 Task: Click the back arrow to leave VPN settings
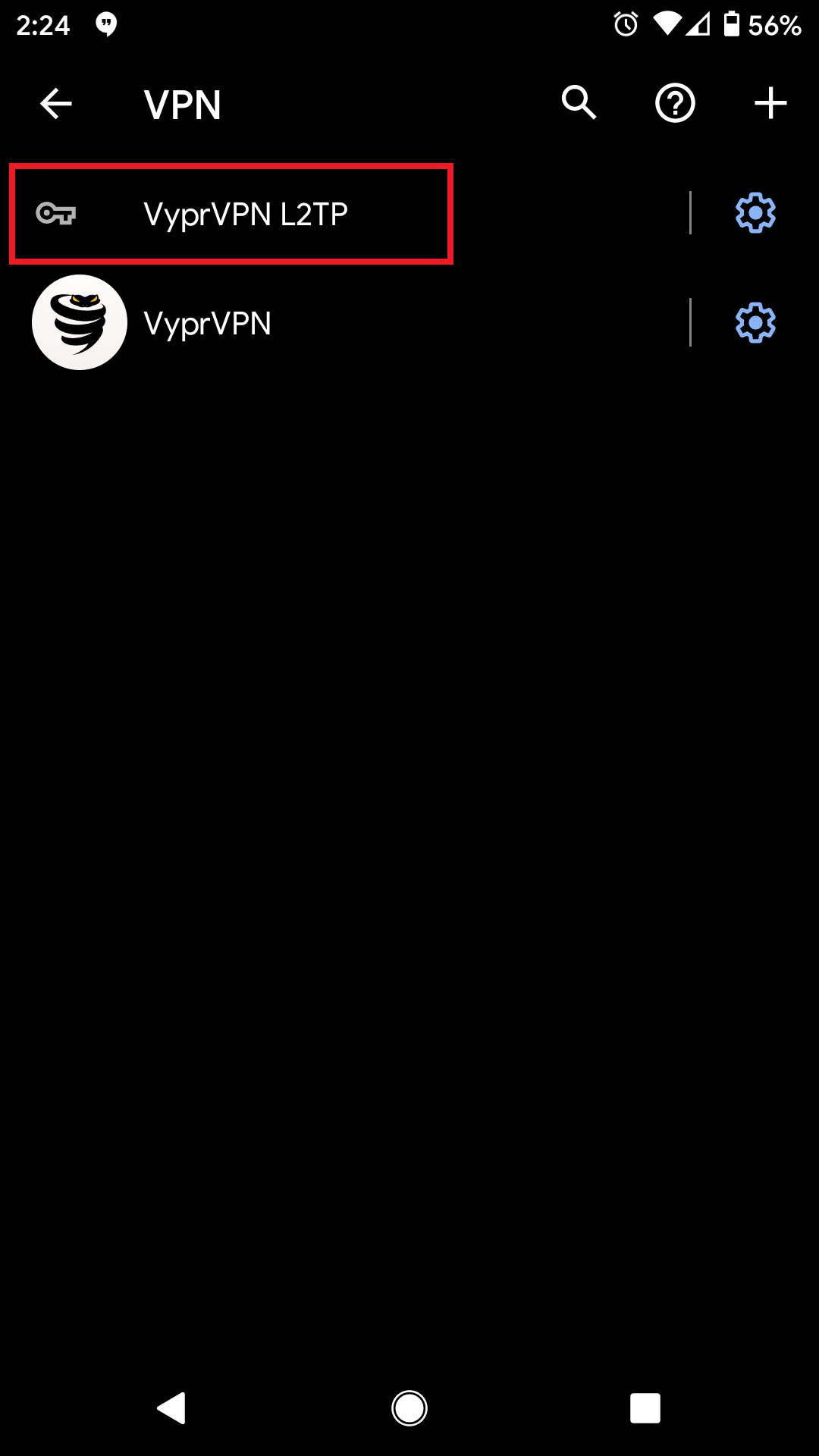point(55,104)
